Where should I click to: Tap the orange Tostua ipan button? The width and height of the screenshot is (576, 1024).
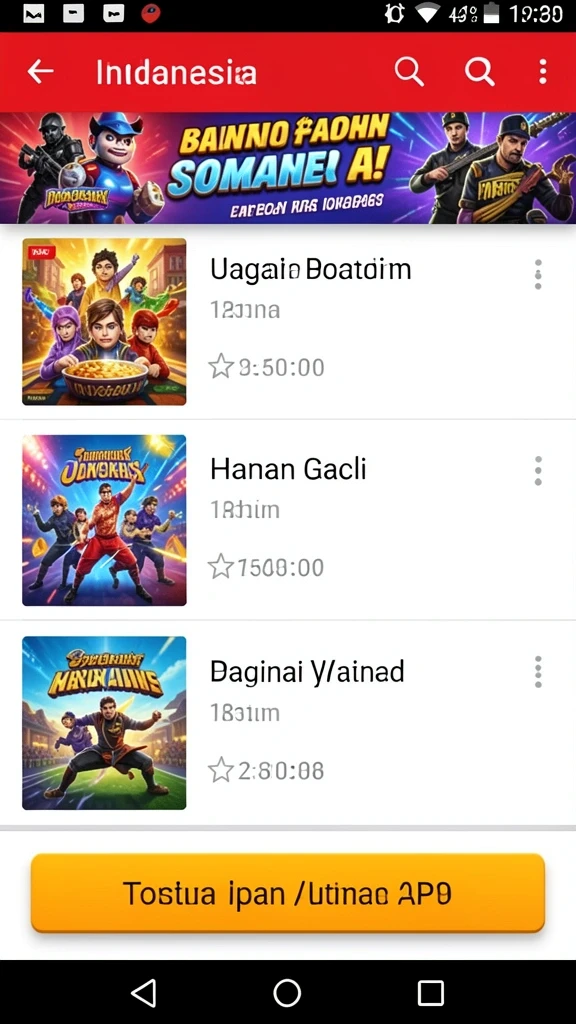(x=288, y=893)
